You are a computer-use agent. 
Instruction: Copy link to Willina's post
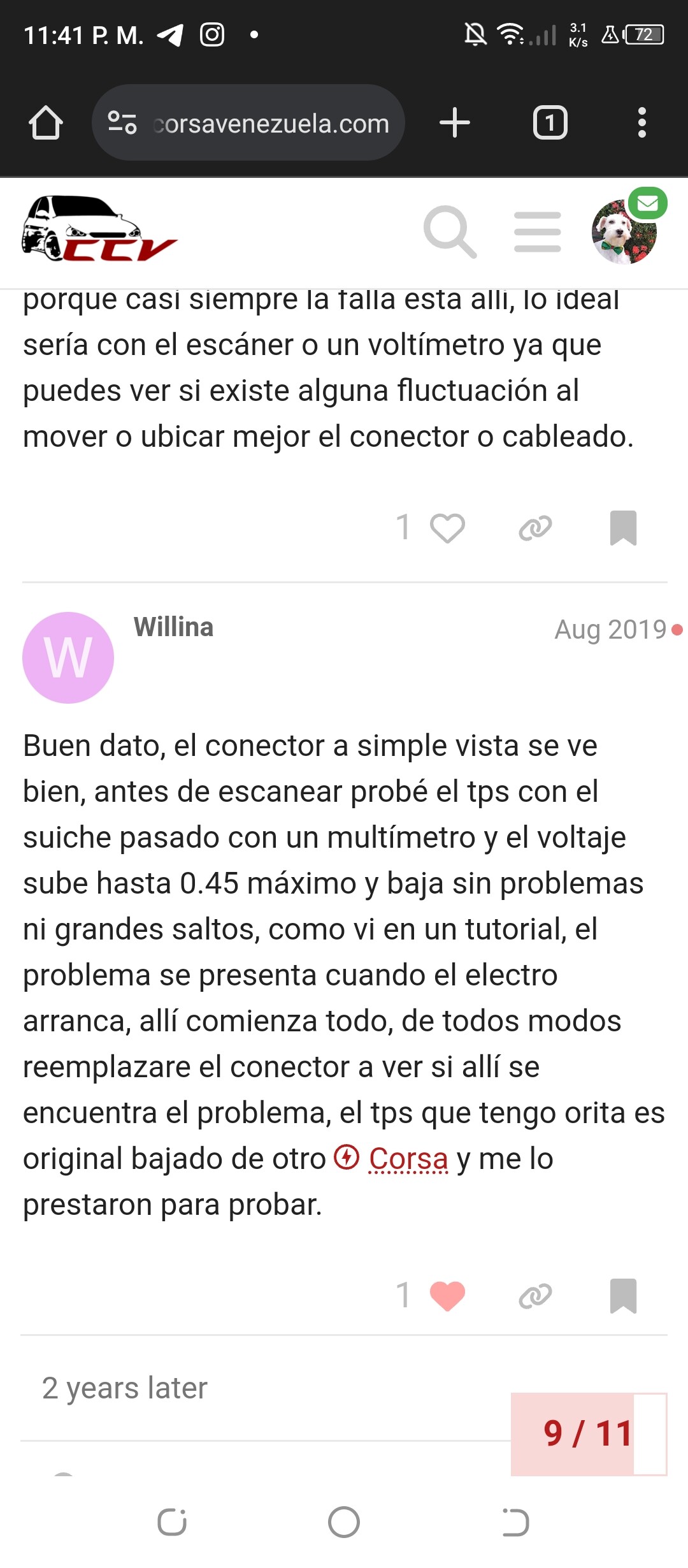(x=535, y=1296)
